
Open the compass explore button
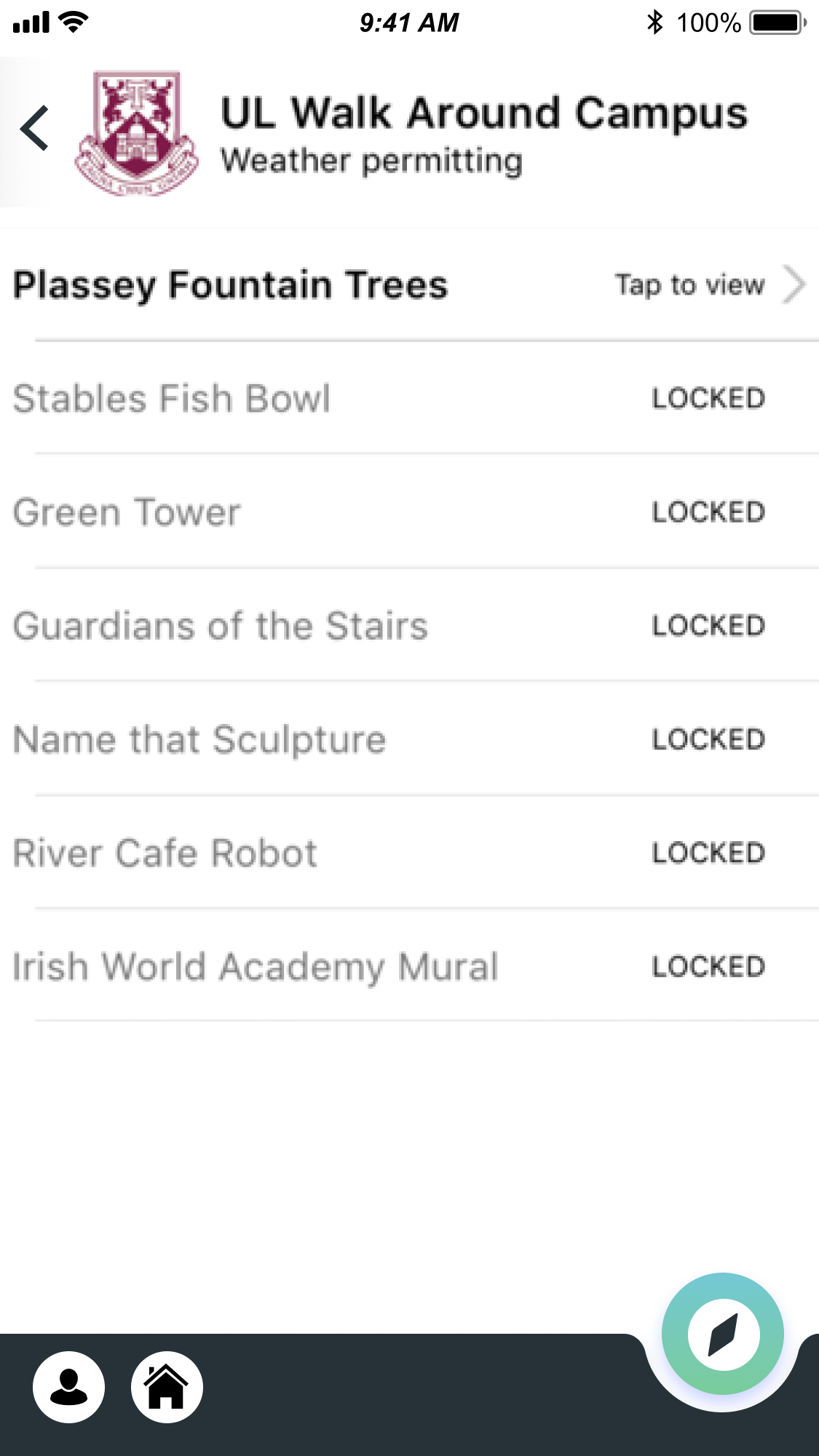coord(723,1334)
